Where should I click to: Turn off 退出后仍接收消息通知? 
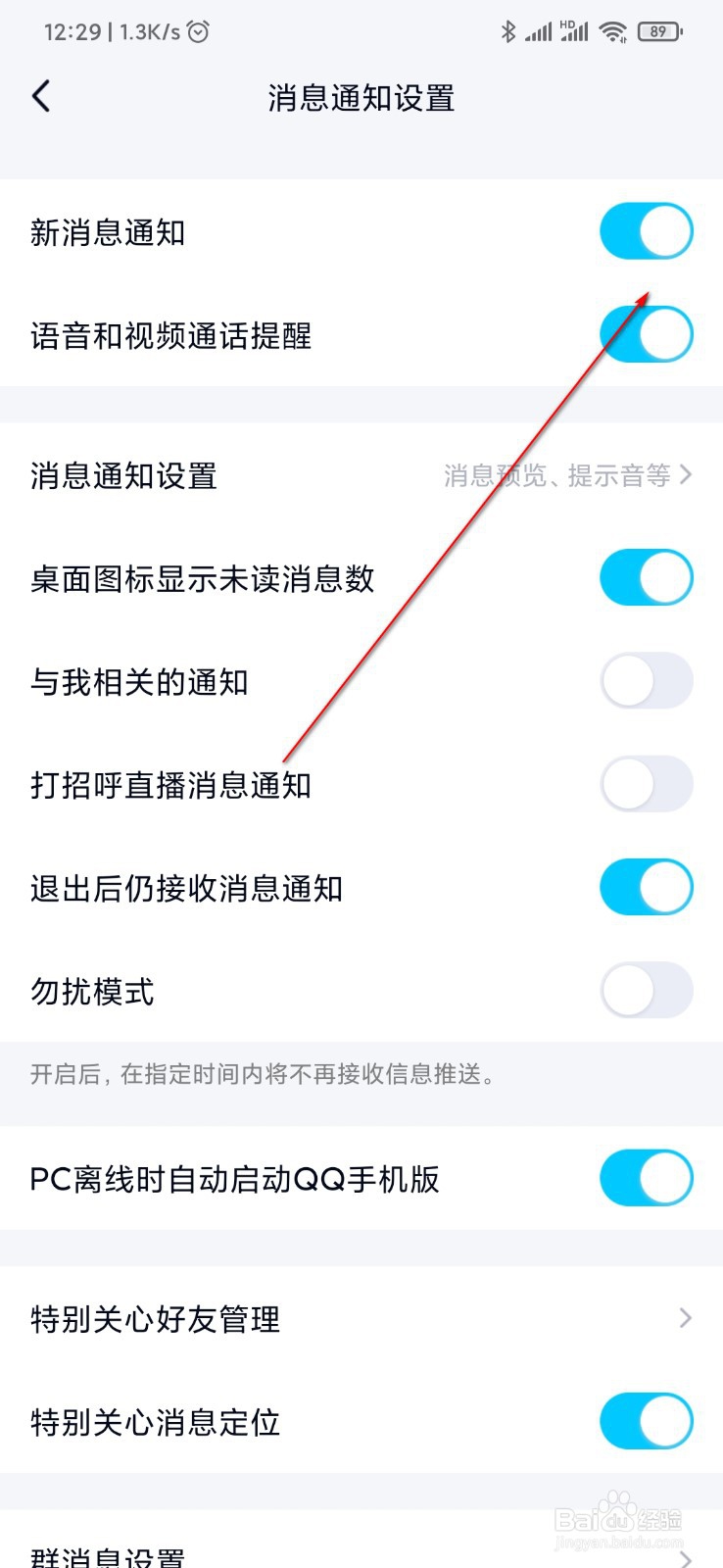pyautogui.click(x=647, y=887)
